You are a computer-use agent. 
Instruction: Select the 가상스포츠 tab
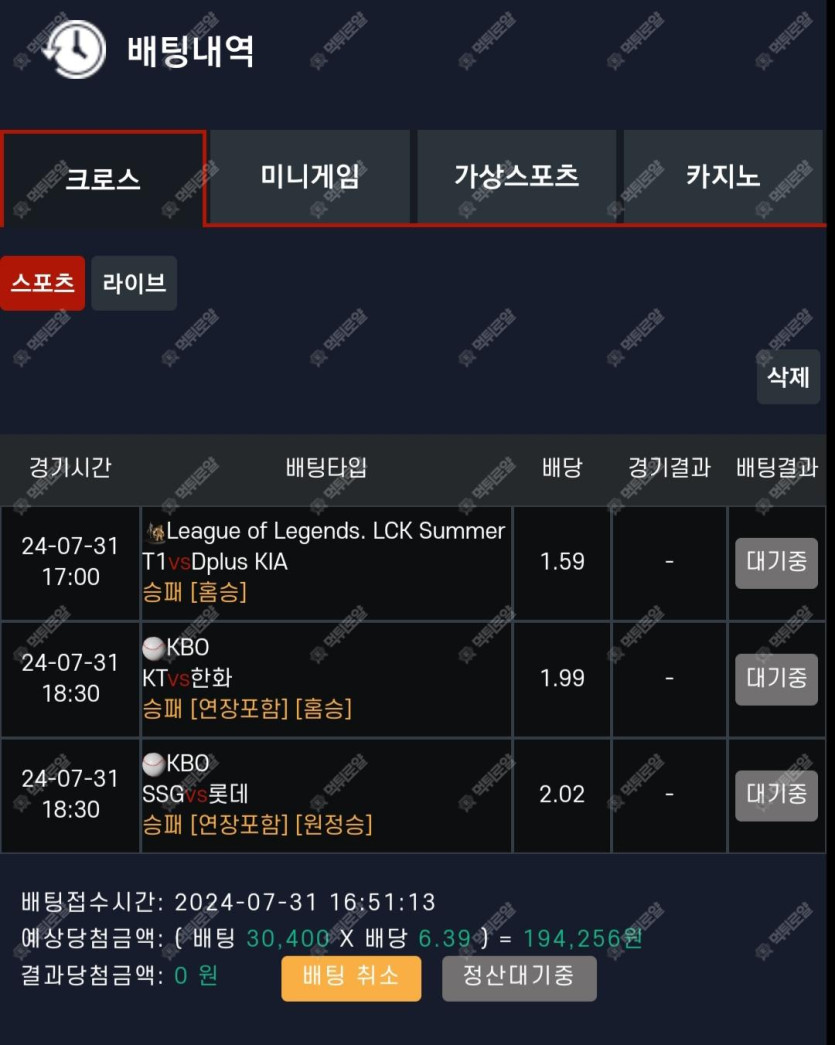pos(516,177)
